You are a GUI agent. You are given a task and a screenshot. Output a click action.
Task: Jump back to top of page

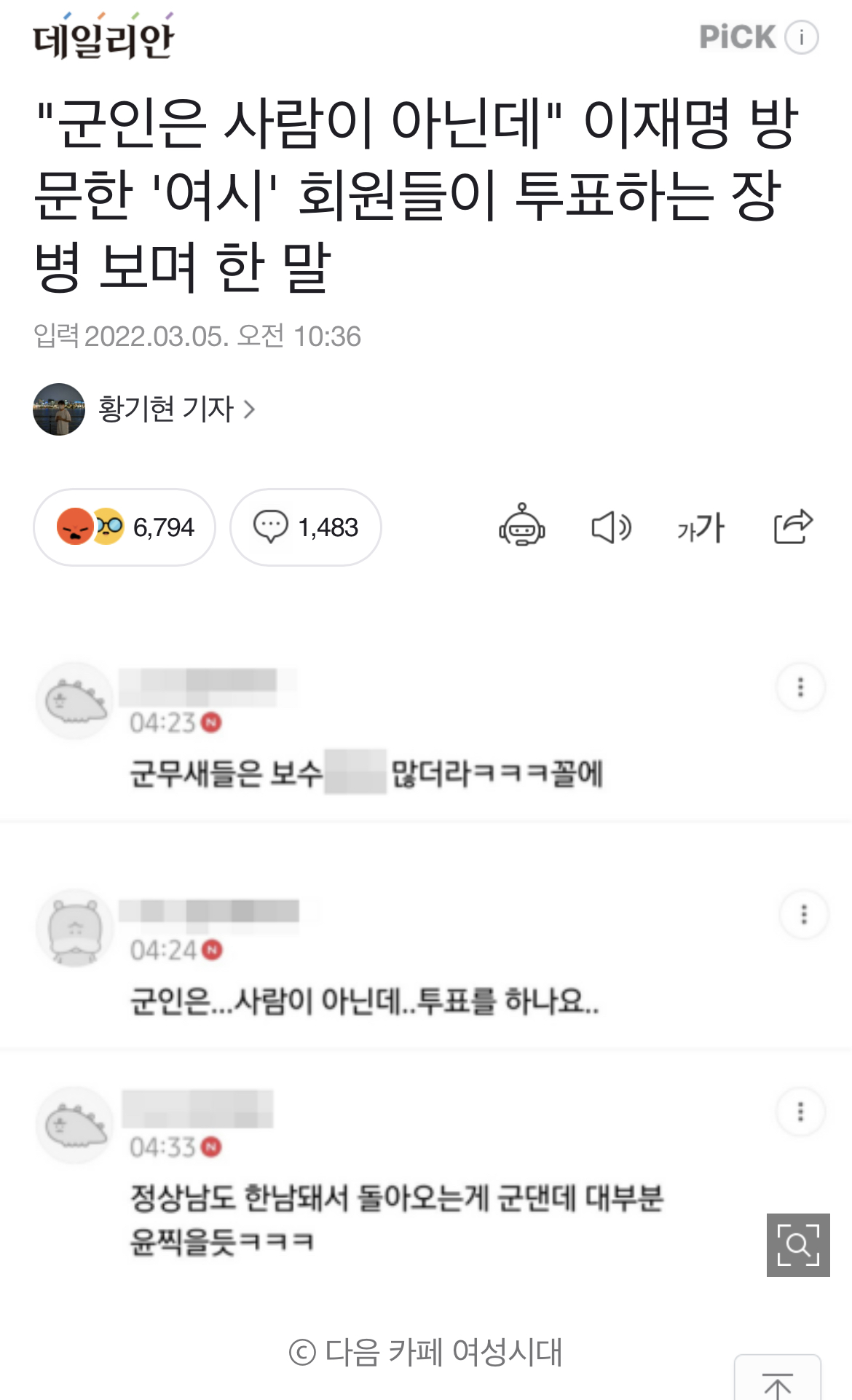(x=777, y=1382)
